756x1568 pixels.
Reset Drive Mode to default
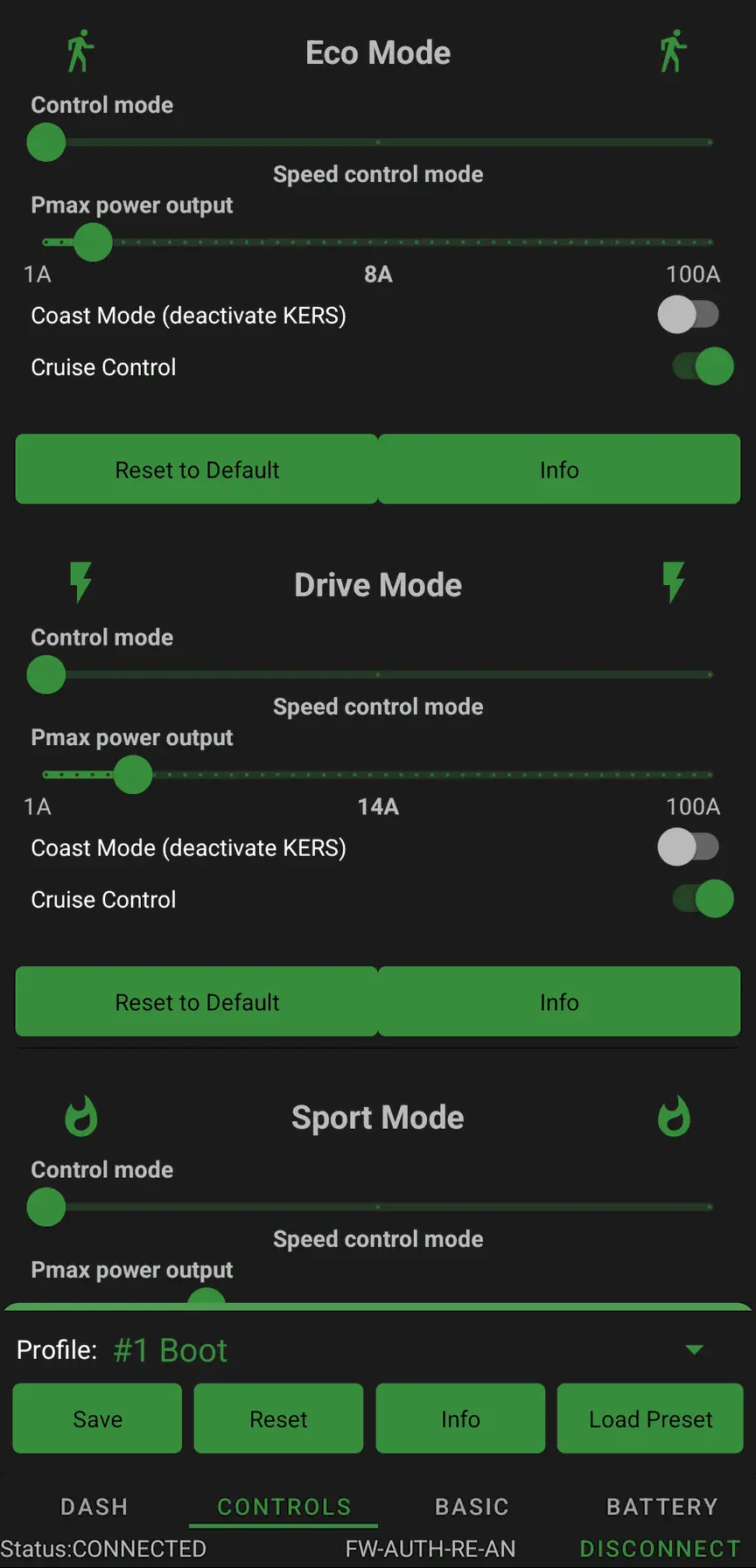pos(197,1002)
